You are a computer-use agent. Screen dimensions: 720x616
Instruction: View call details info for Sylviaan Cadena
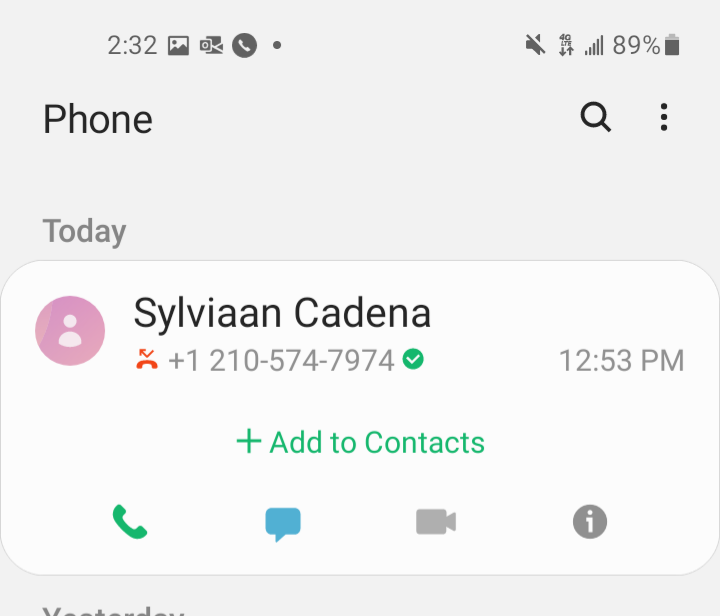pos(590,522)
